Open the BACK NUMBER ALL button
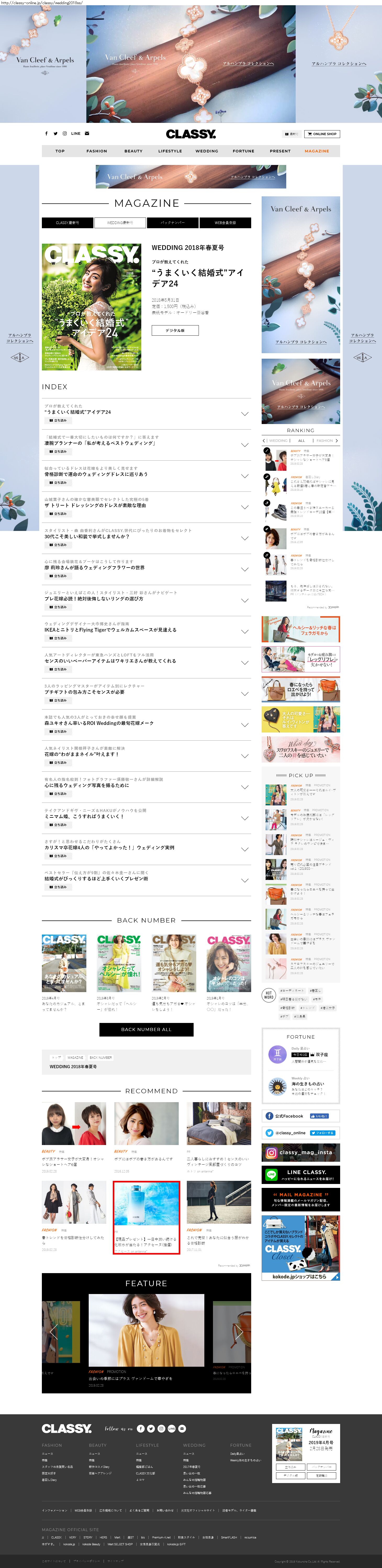This screenshot has height=1568, width=382. point(146,1029)
